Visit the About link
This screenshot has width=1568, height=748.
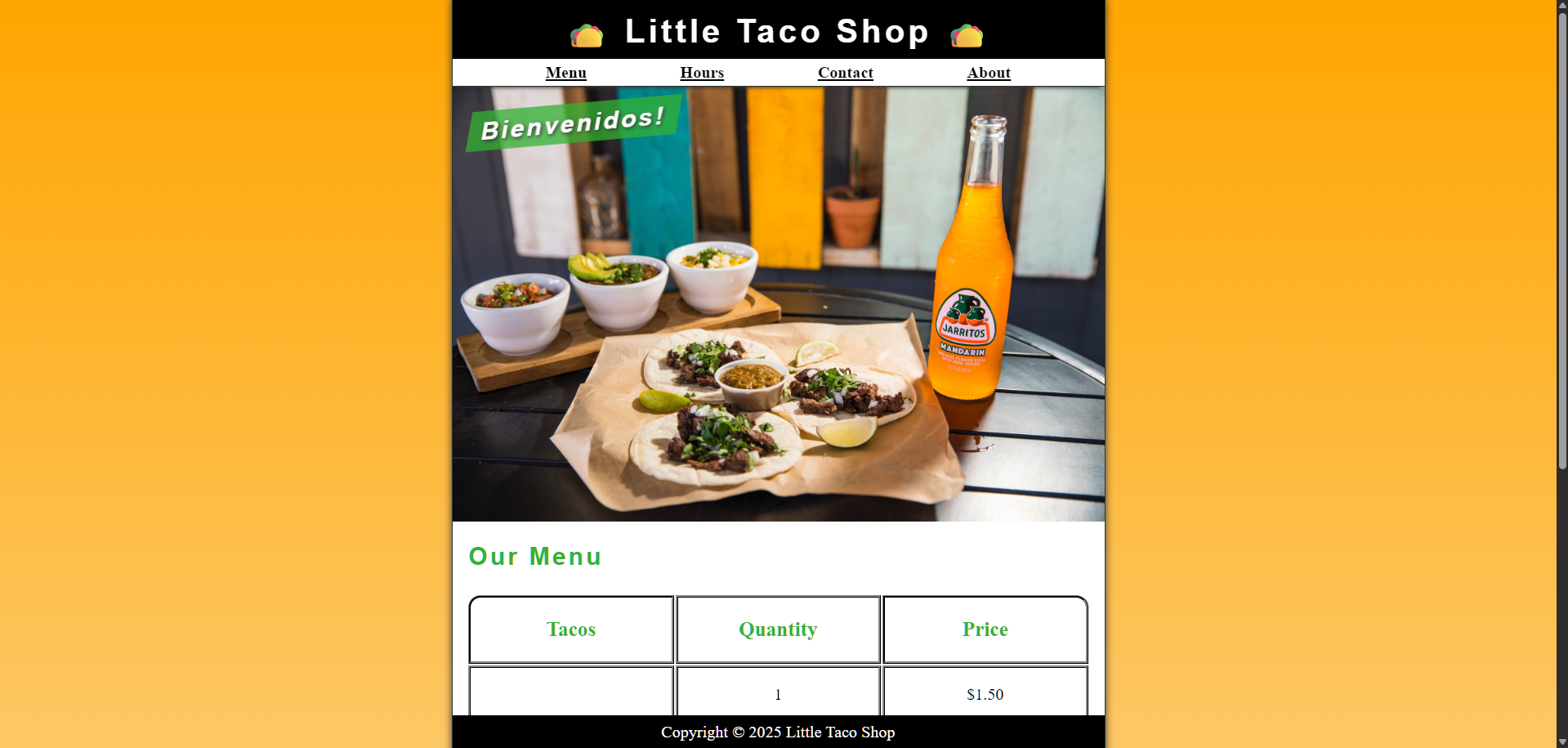(x=989, y=73)
